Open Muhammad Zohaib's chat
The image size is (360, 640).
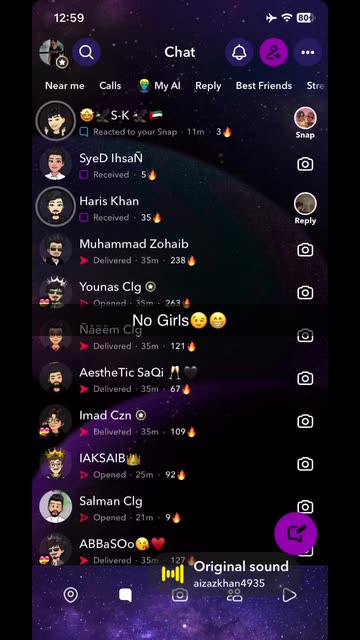[180, 250]
